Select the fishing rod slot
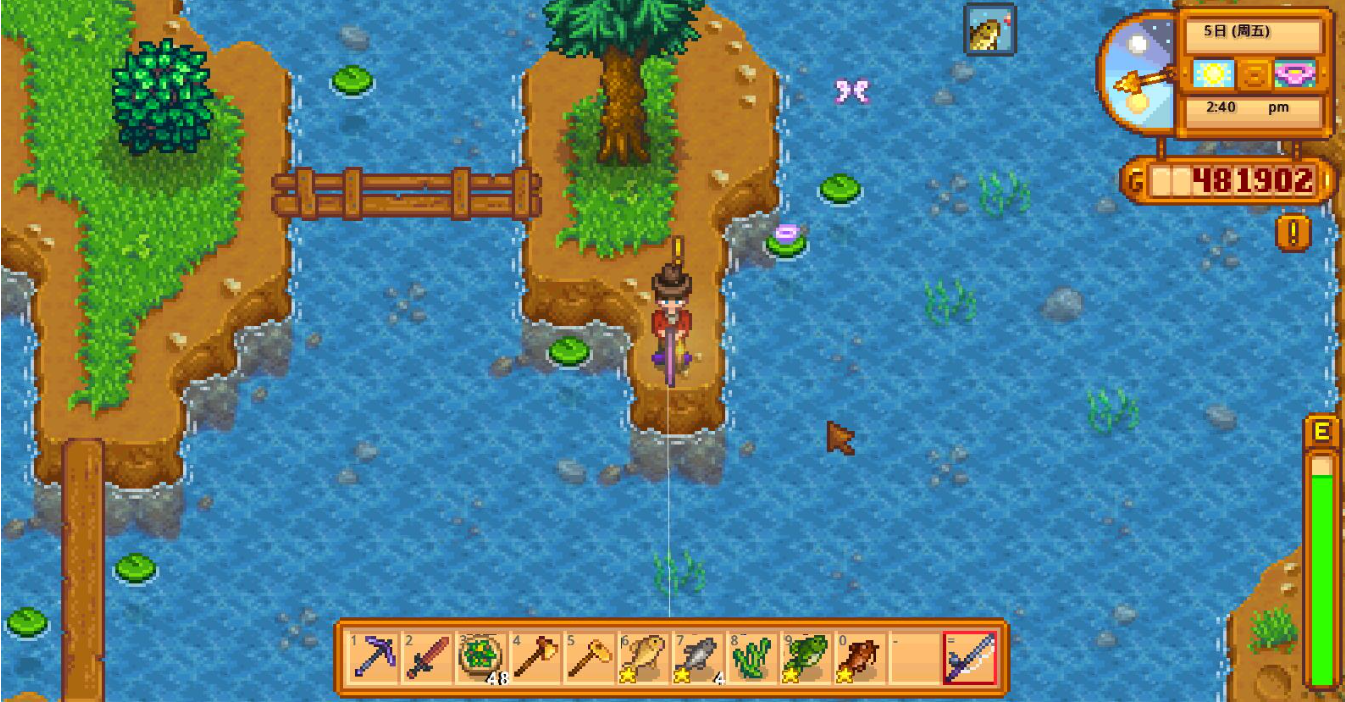 (969, 657)
